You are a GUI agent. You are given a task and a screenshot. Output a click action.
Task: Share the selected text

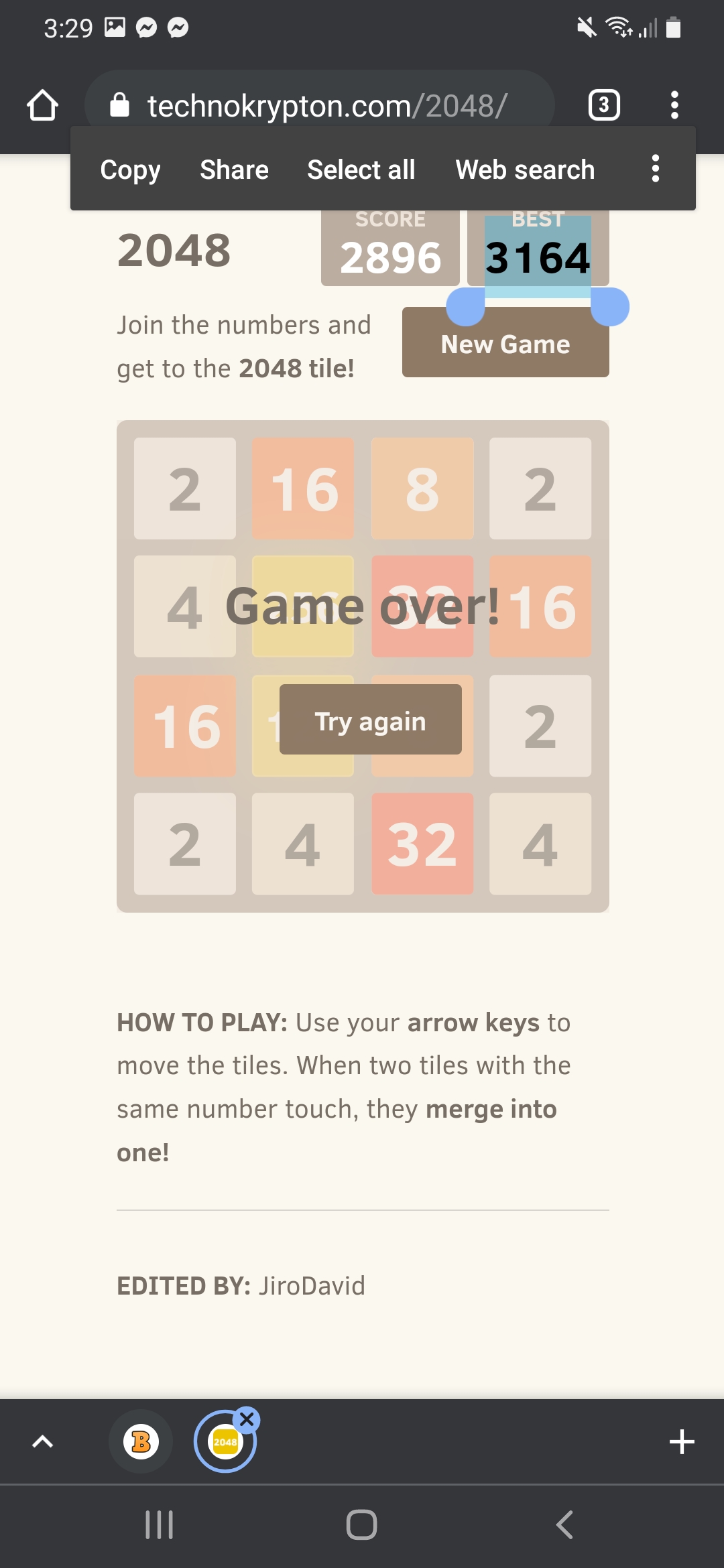click(x=234, y=170)
